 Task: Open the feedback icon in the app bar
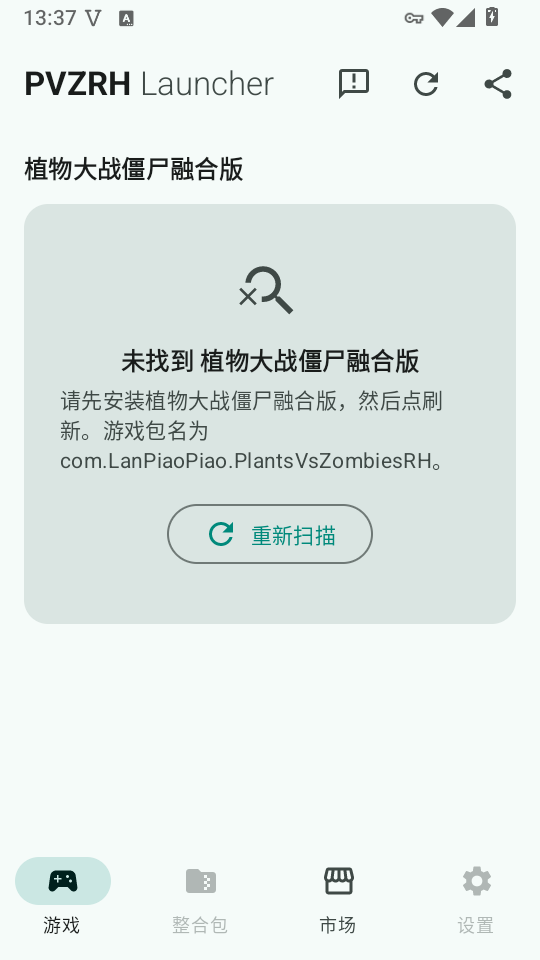(x=354, y=84)
